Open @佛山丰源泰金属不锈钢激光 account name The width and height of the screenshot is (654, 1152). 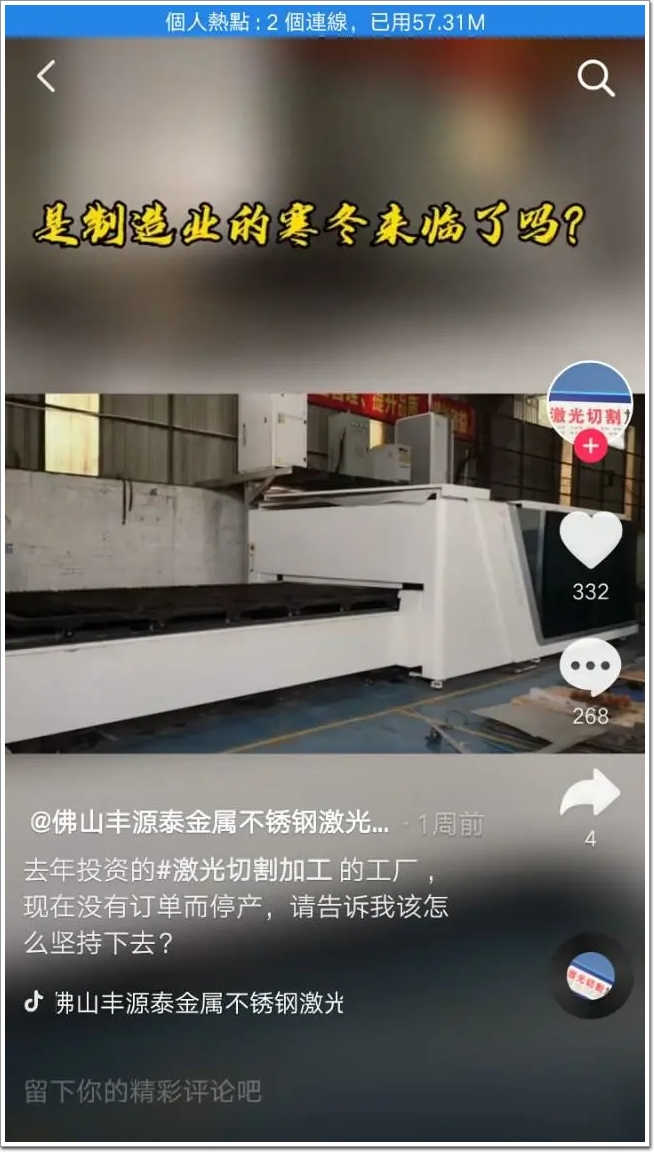point(210,823)
